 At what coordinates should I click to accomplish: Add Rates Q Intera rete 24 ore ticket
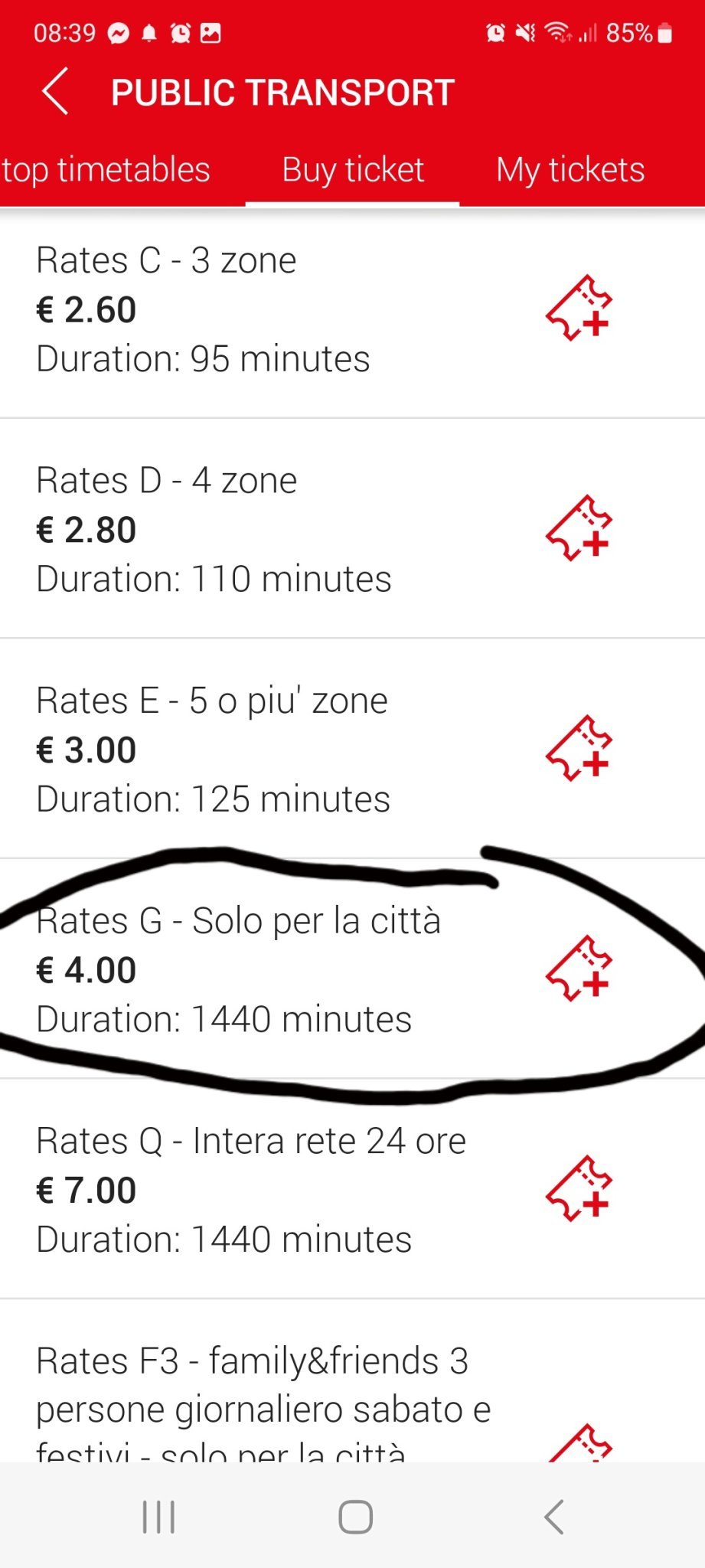(579, 1188)
